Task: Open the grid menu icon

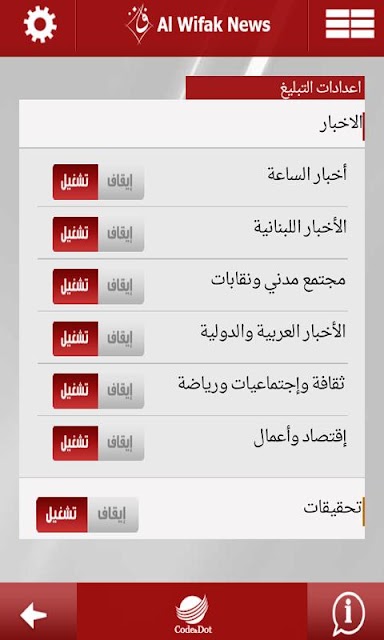Action: [x=350, y=24]
